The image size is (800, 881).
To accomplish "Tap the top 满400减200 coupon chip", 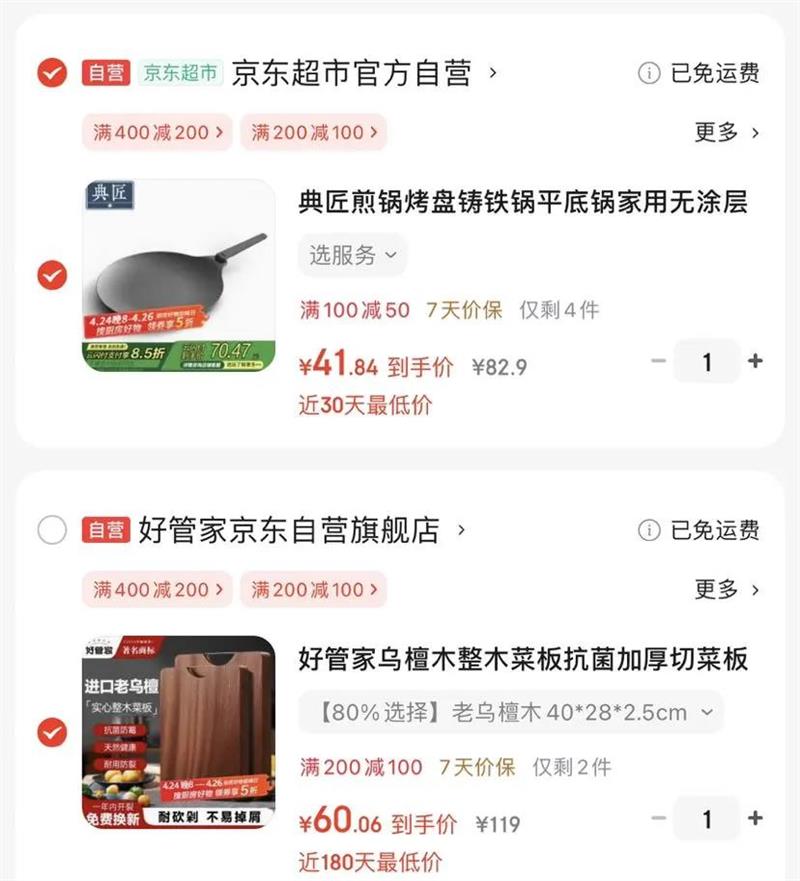I will tap(157, 133).
